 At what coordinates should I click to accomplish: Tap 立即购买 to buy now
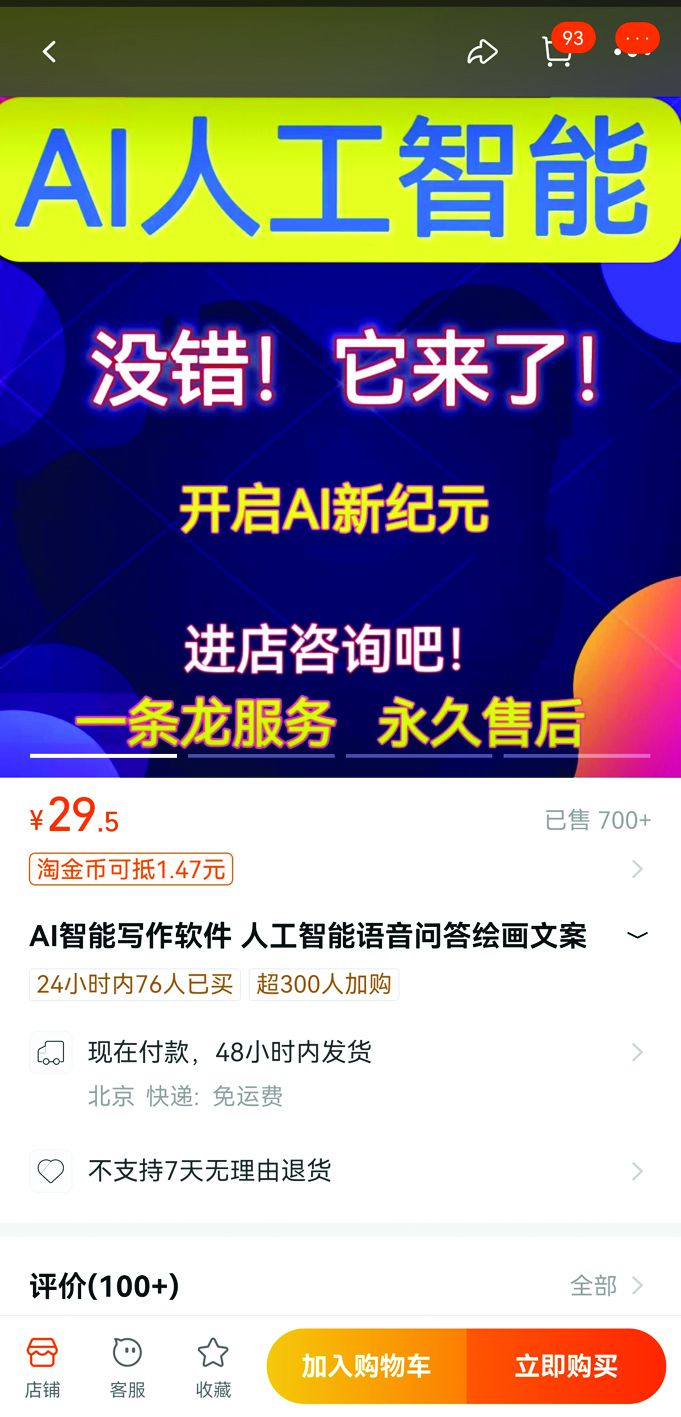[x=566, y=1366]
